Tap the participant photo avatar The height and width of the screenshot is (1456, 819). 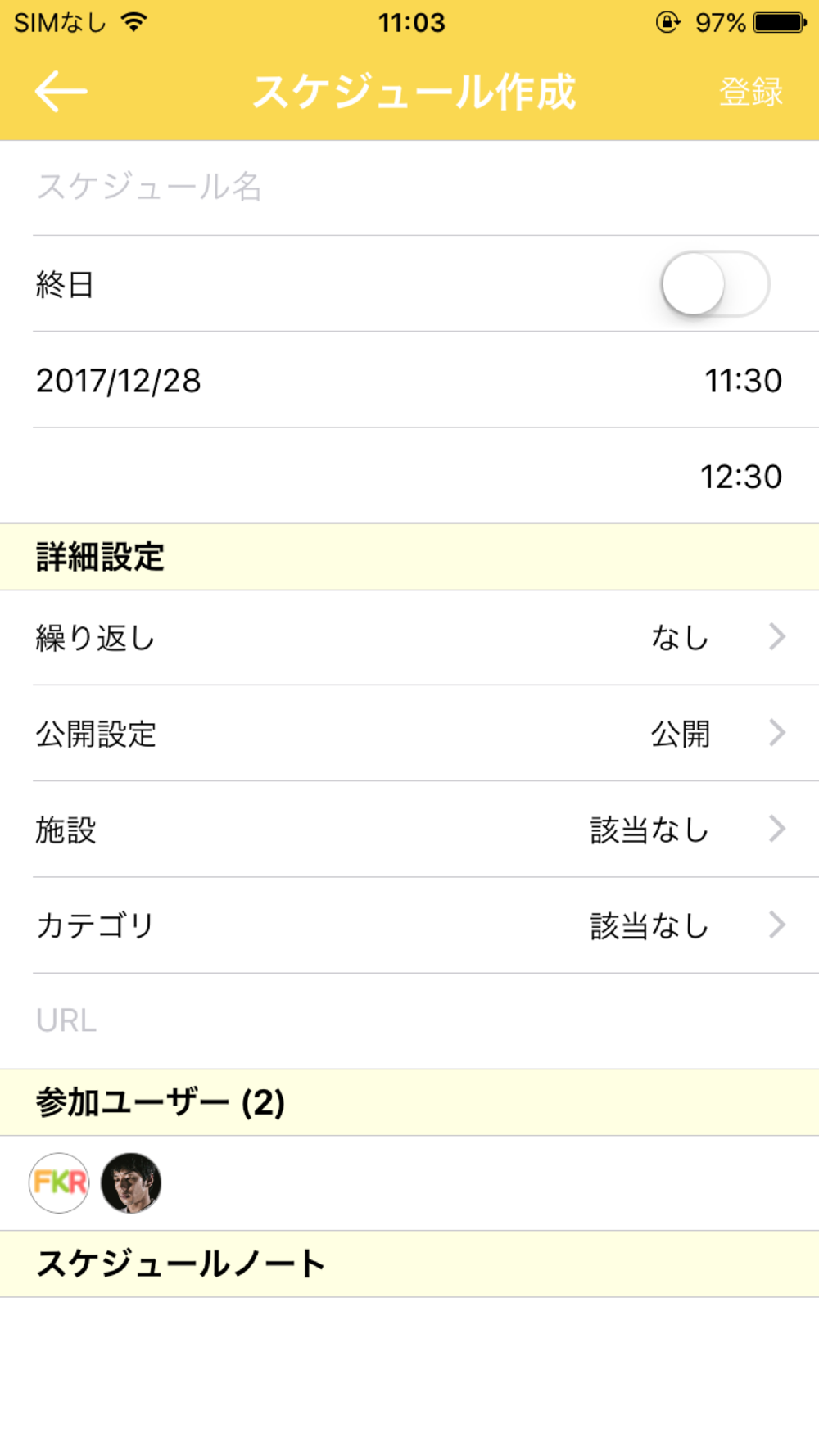coord(131,1182)
